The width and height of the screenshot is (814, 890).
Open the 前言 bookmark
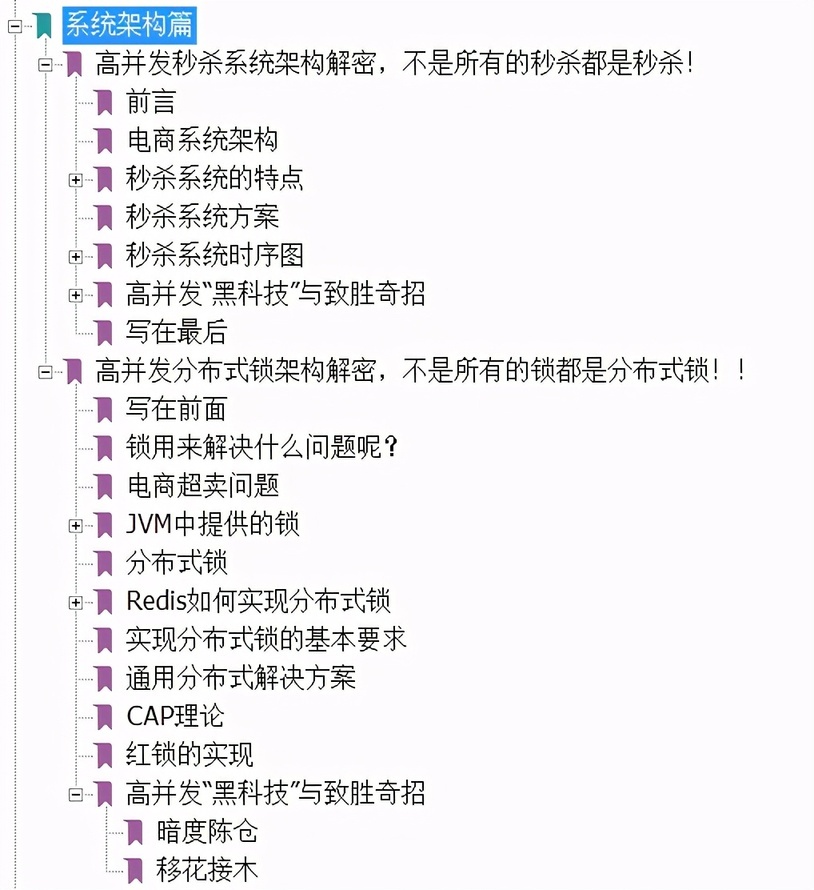(151, 102)
